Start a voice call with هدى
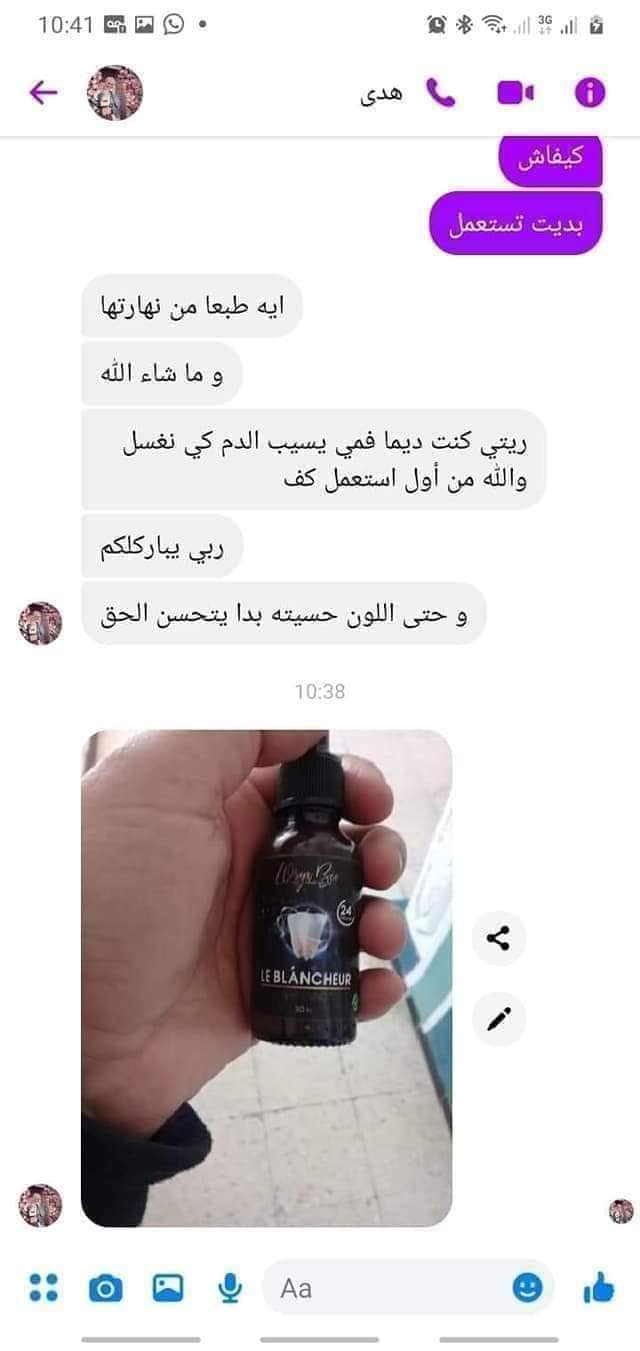 click(441, 93)
